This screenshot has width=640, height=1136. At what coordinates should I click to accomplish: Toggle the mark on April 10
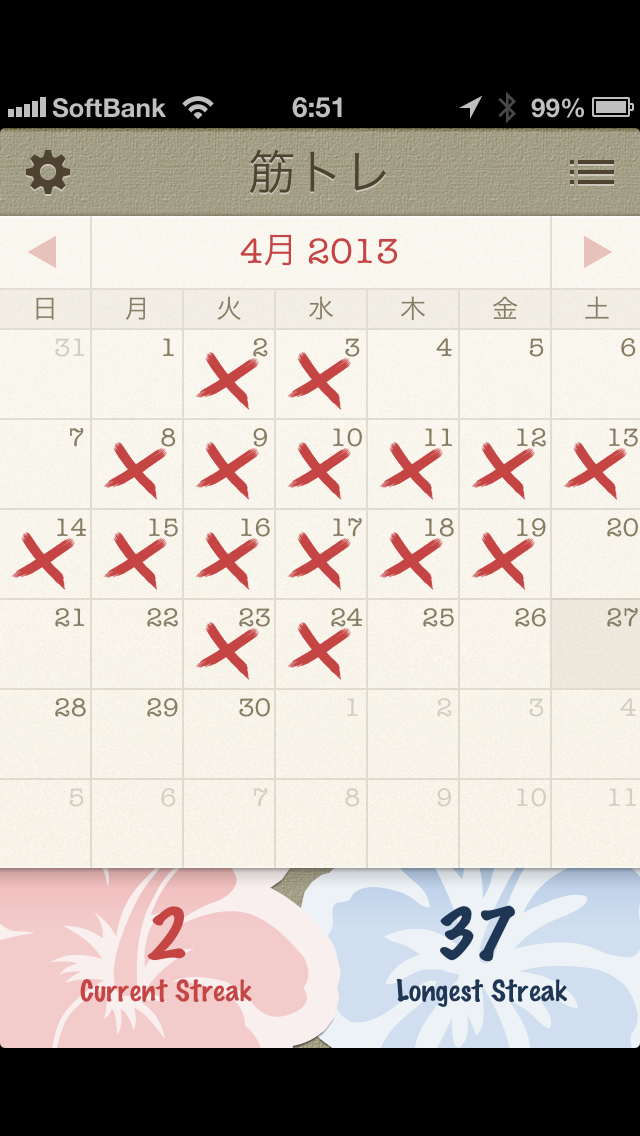321,464
